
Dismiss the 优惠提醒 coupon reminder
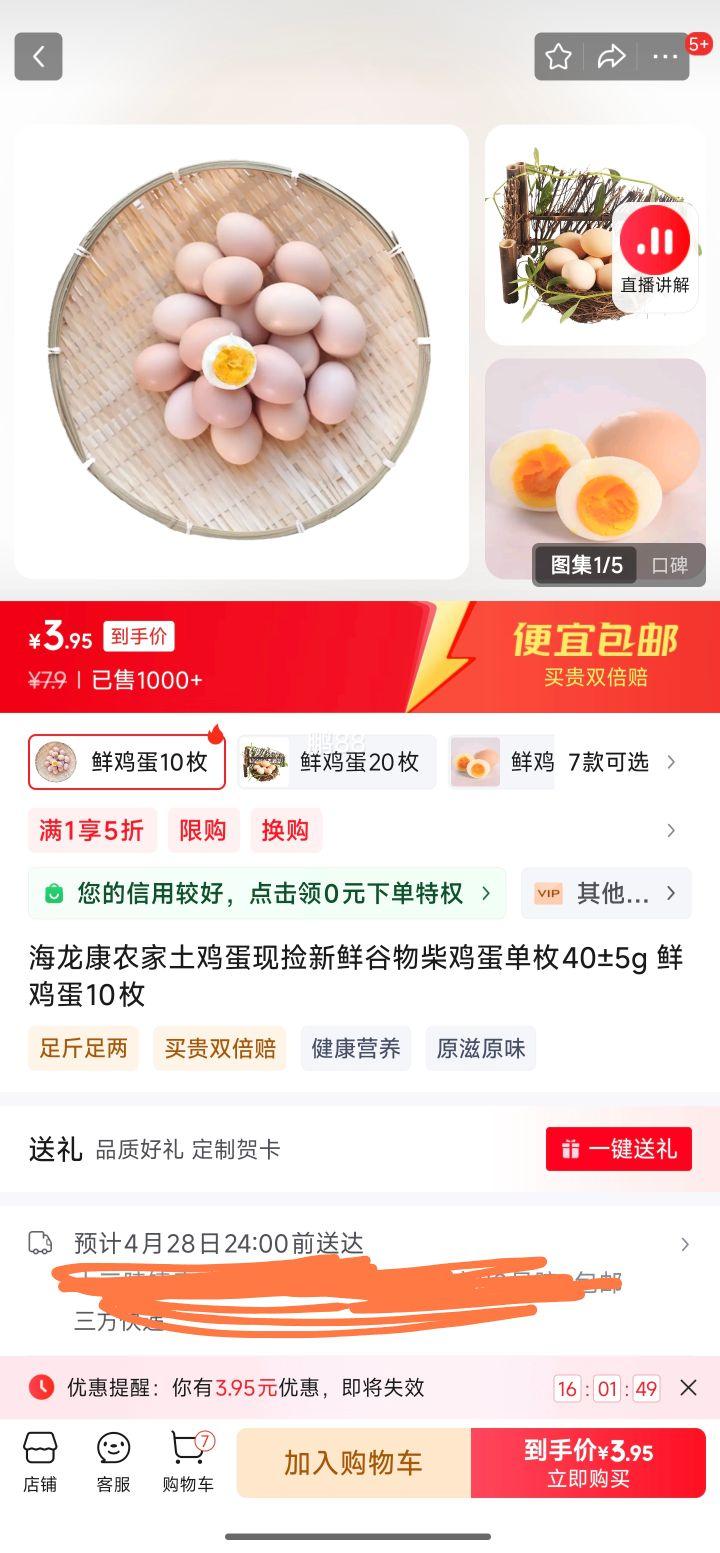(x=688, y=1387)
